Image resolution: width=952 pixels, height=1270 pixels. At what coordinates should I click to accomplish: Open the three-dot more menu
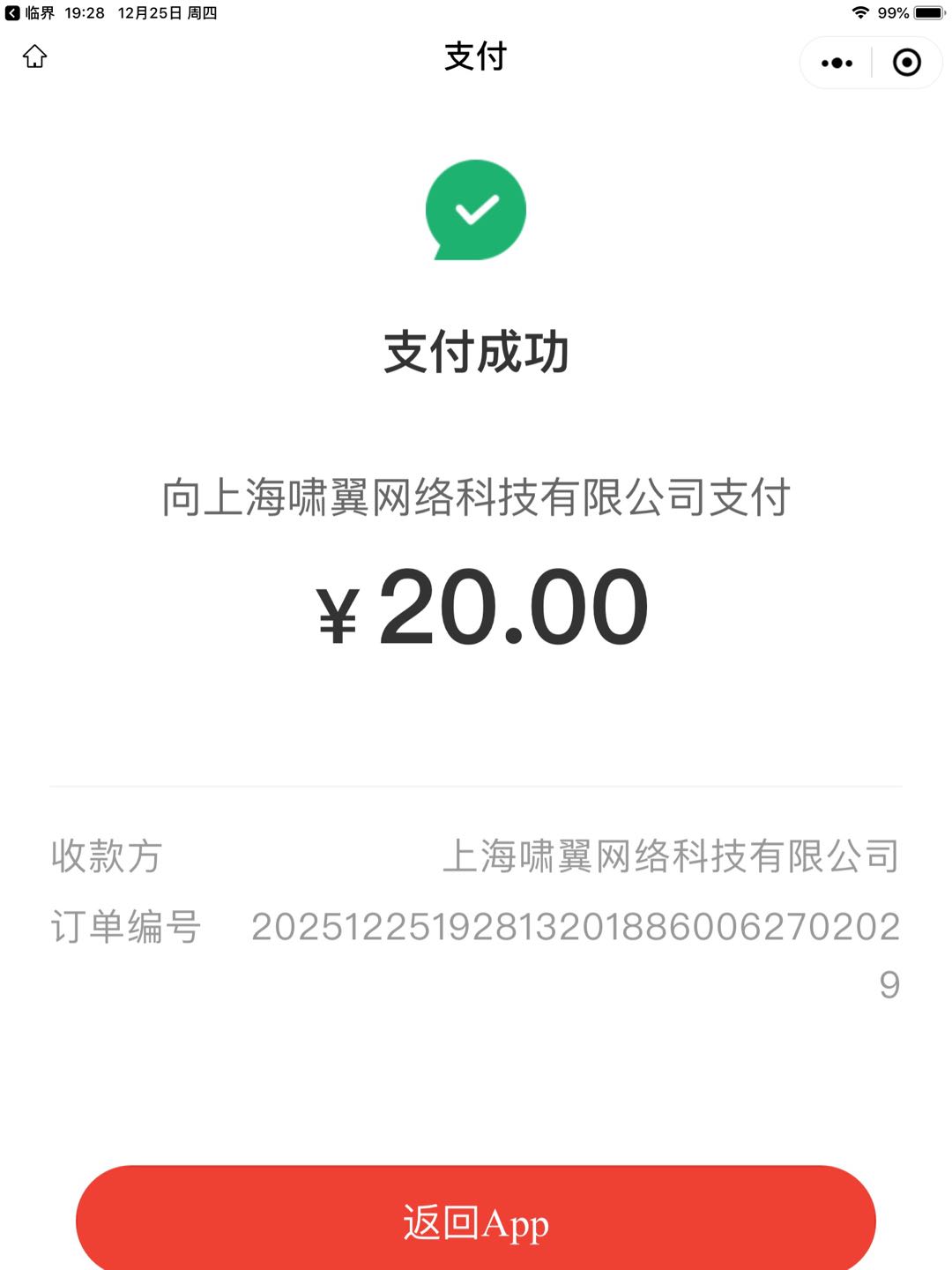837,63
